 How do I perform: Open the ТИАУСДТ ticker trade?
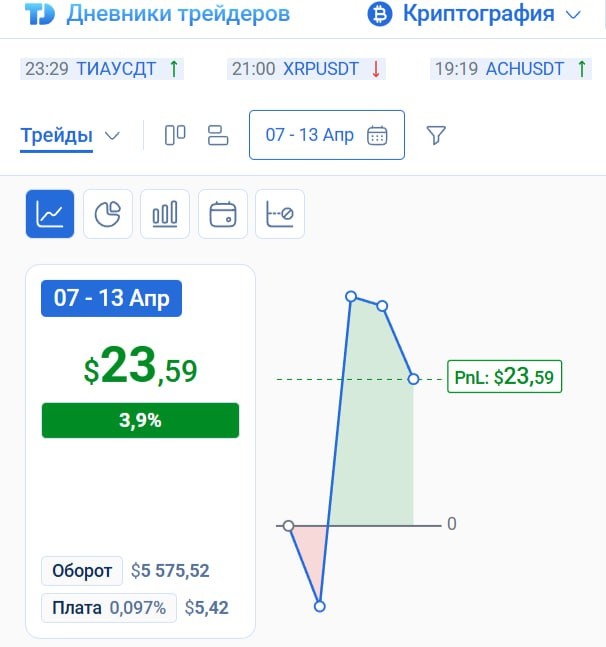(x=103, y=69)
